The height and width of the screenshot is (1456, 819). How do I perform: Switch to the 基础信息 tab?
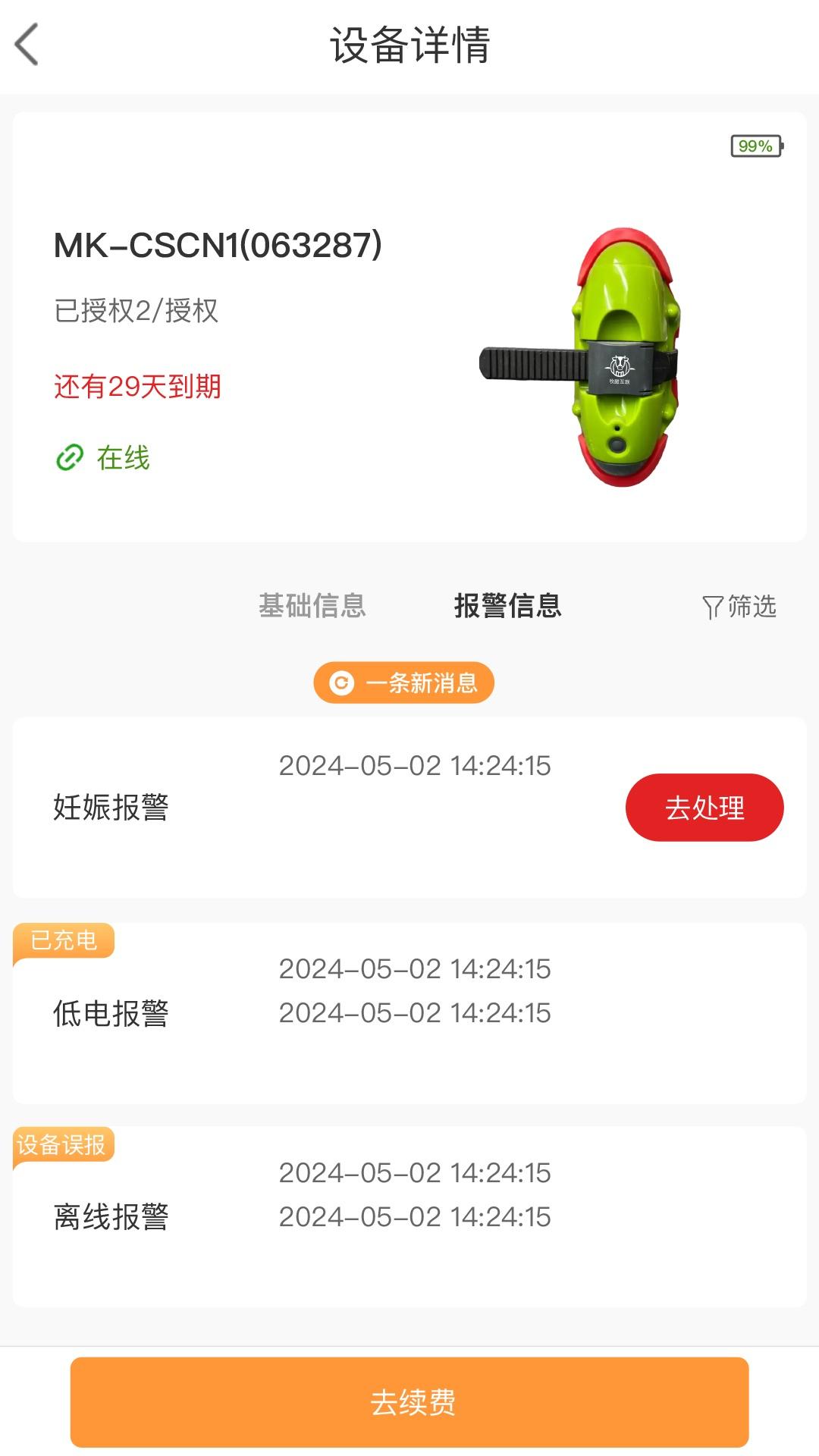[312, 606]
